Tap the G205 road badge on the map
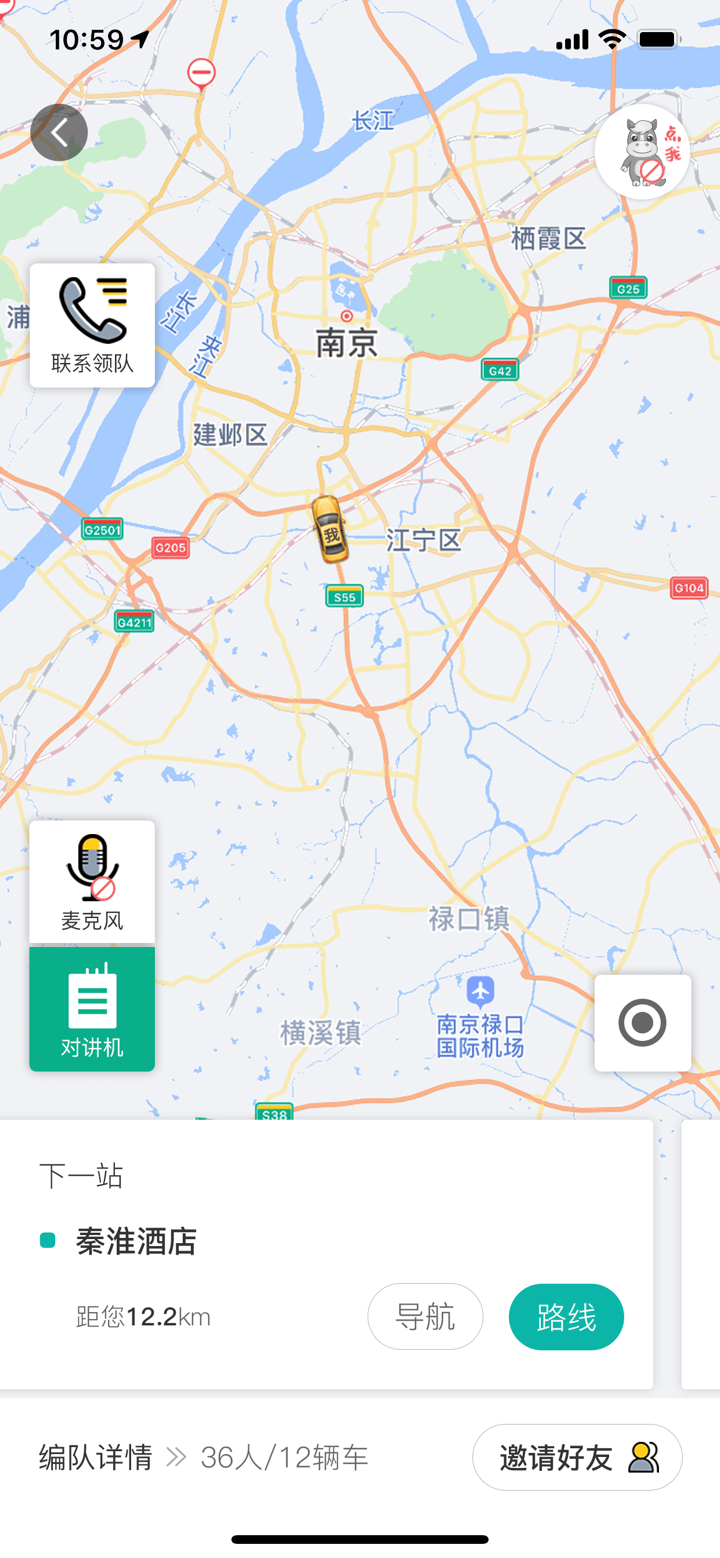This screenshot has width=720, height=1558. 169,547
